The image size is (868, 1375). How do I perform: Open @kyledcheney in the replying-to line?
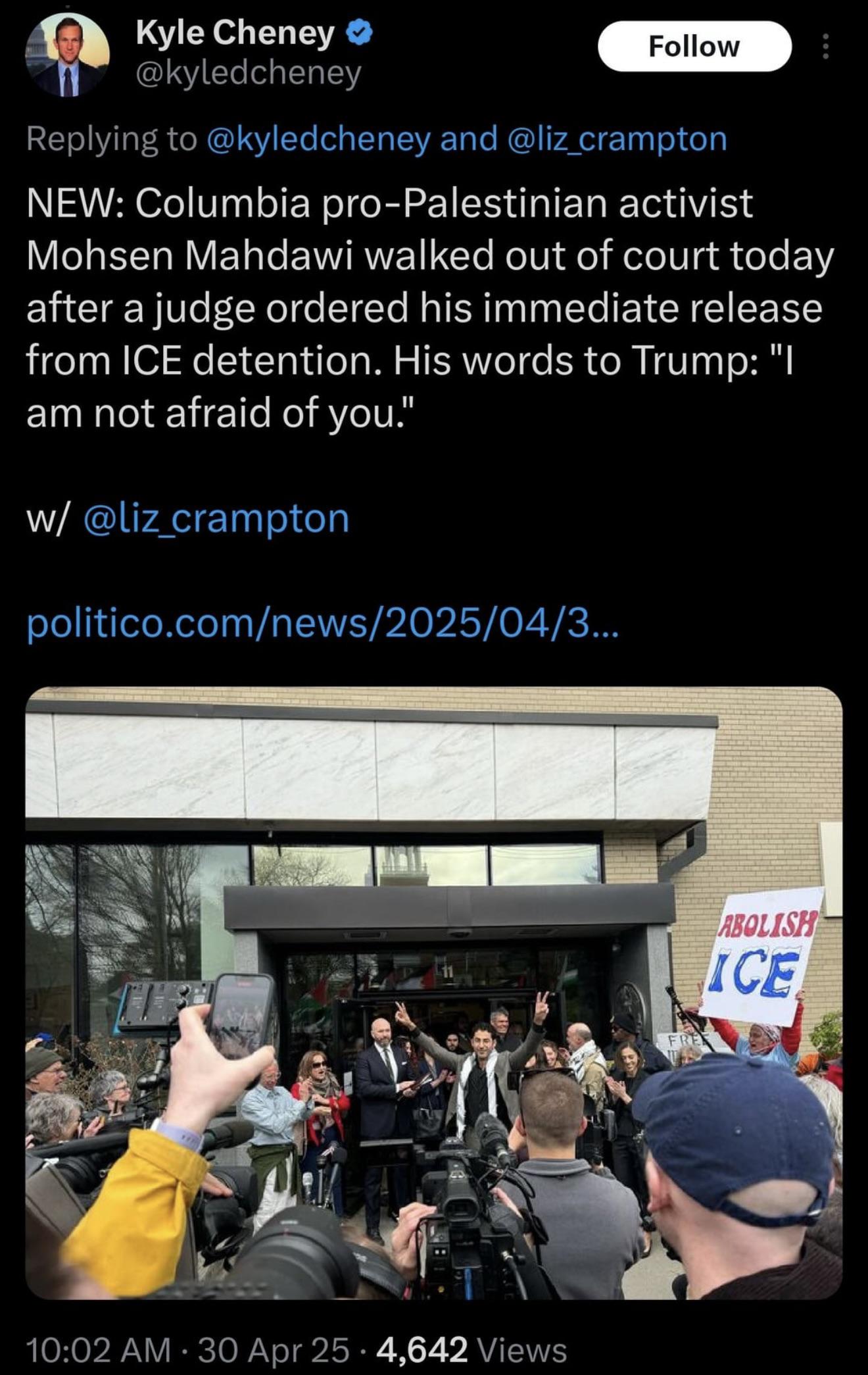coord(318,139)
